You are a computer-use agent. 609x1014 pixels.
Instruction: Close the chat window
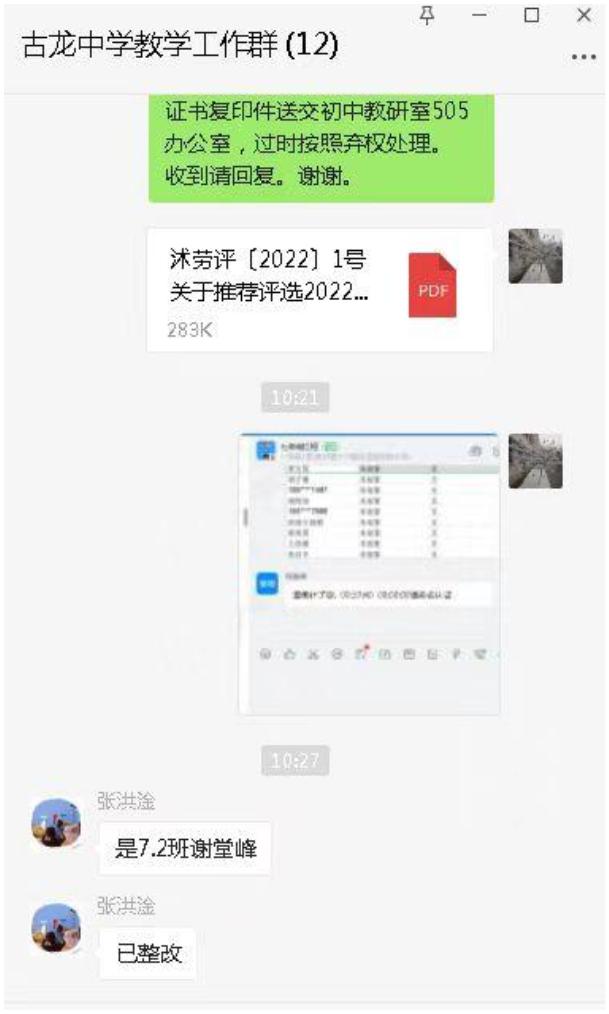point(584,14)
